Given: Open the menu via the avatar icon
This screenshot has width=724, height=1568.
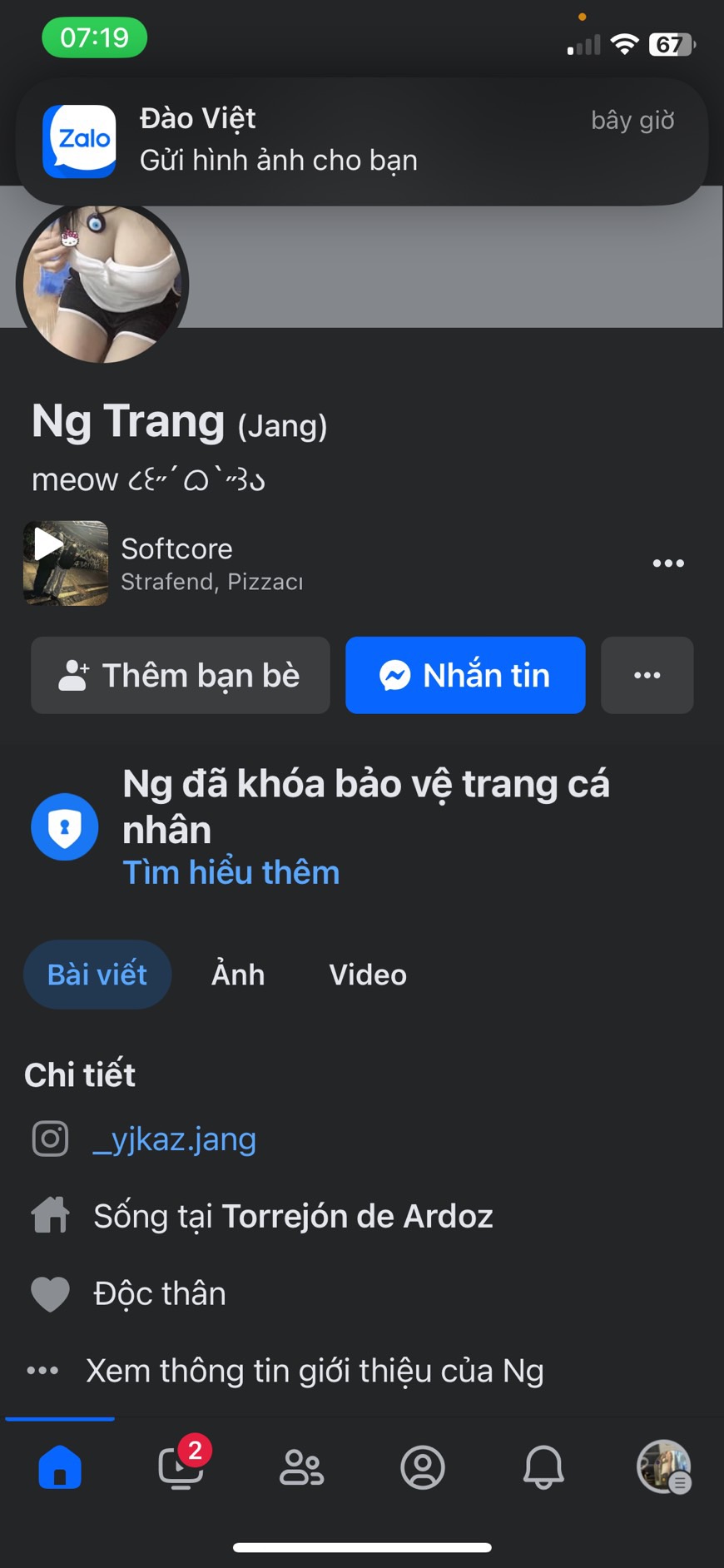Looking at the screenshot, I should coord(663,1466).
